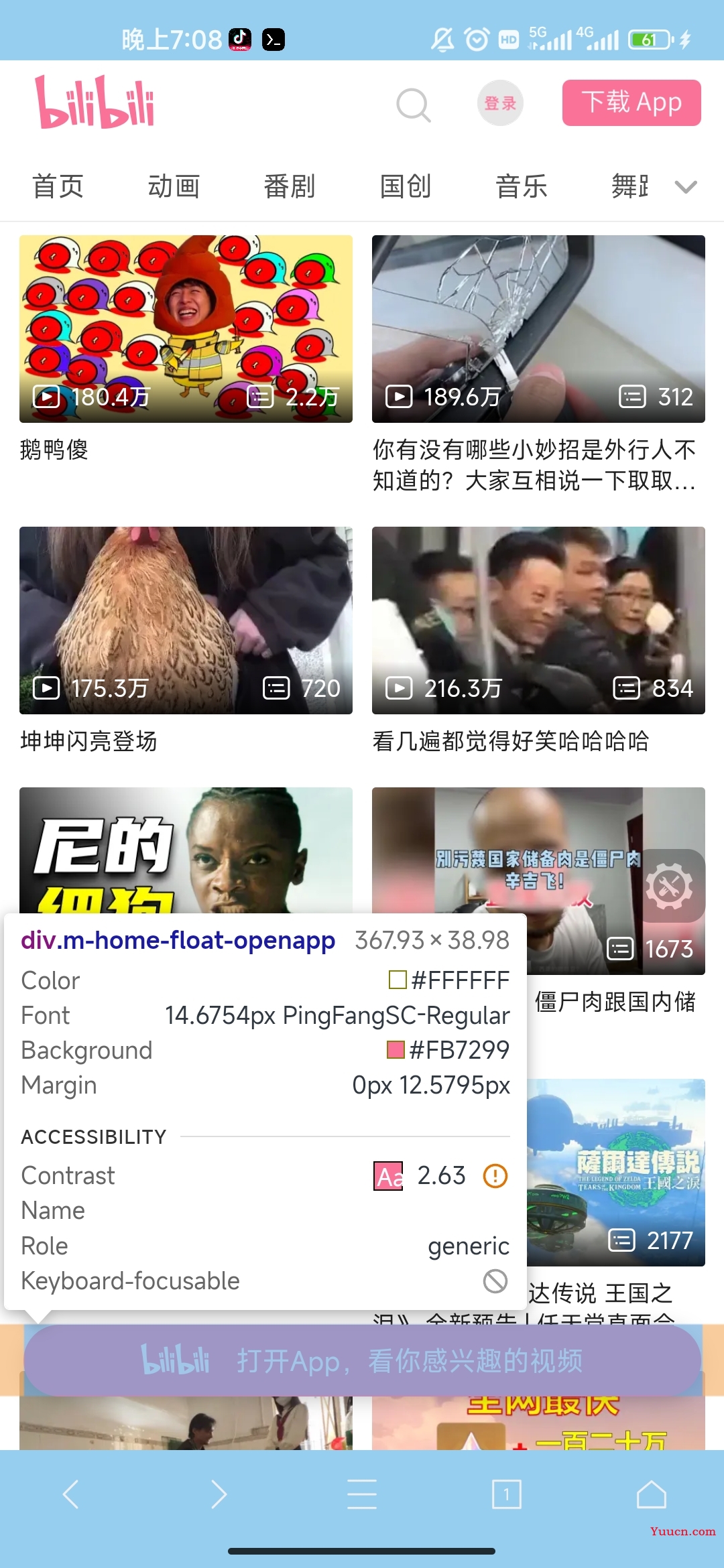The image size is (724, 1568).
Task: Switch to the 首页 tab
Action: pos(58,186)
